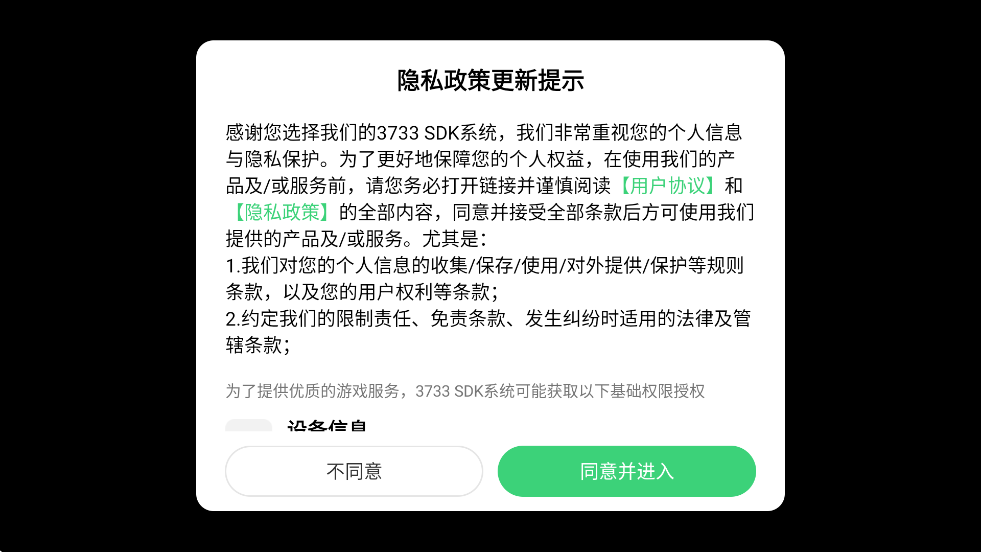Tap 同意并进入 to accept
Screen dimensions: 981x552
[626, 471]
